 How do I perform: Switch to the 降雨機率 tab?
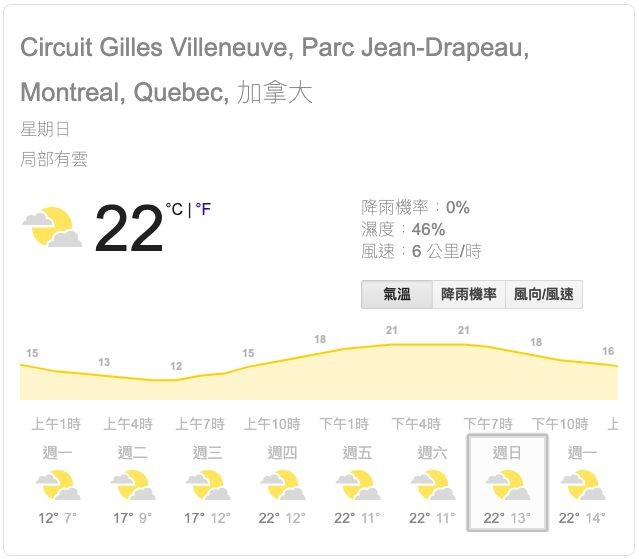coord(469,294)
